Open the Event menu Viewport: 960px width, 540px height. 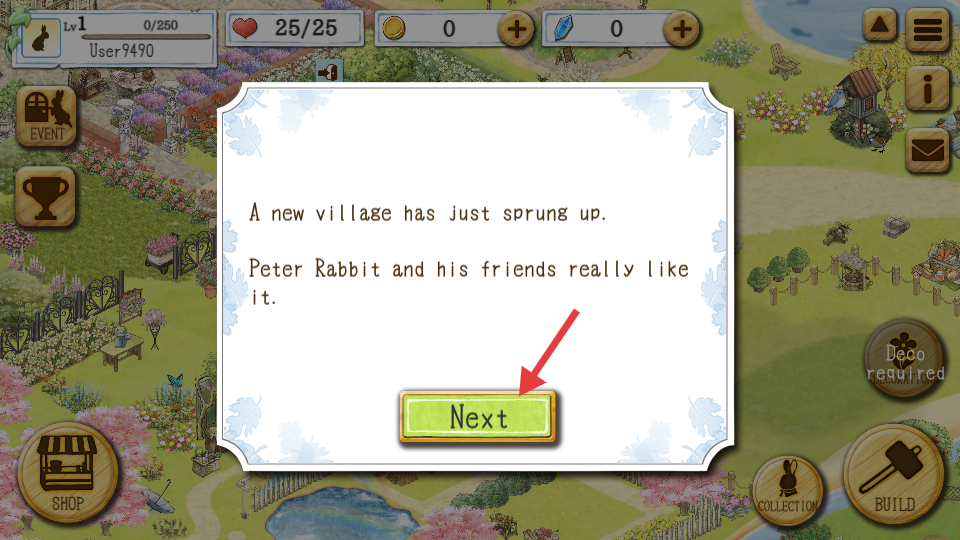click(47, 116)
